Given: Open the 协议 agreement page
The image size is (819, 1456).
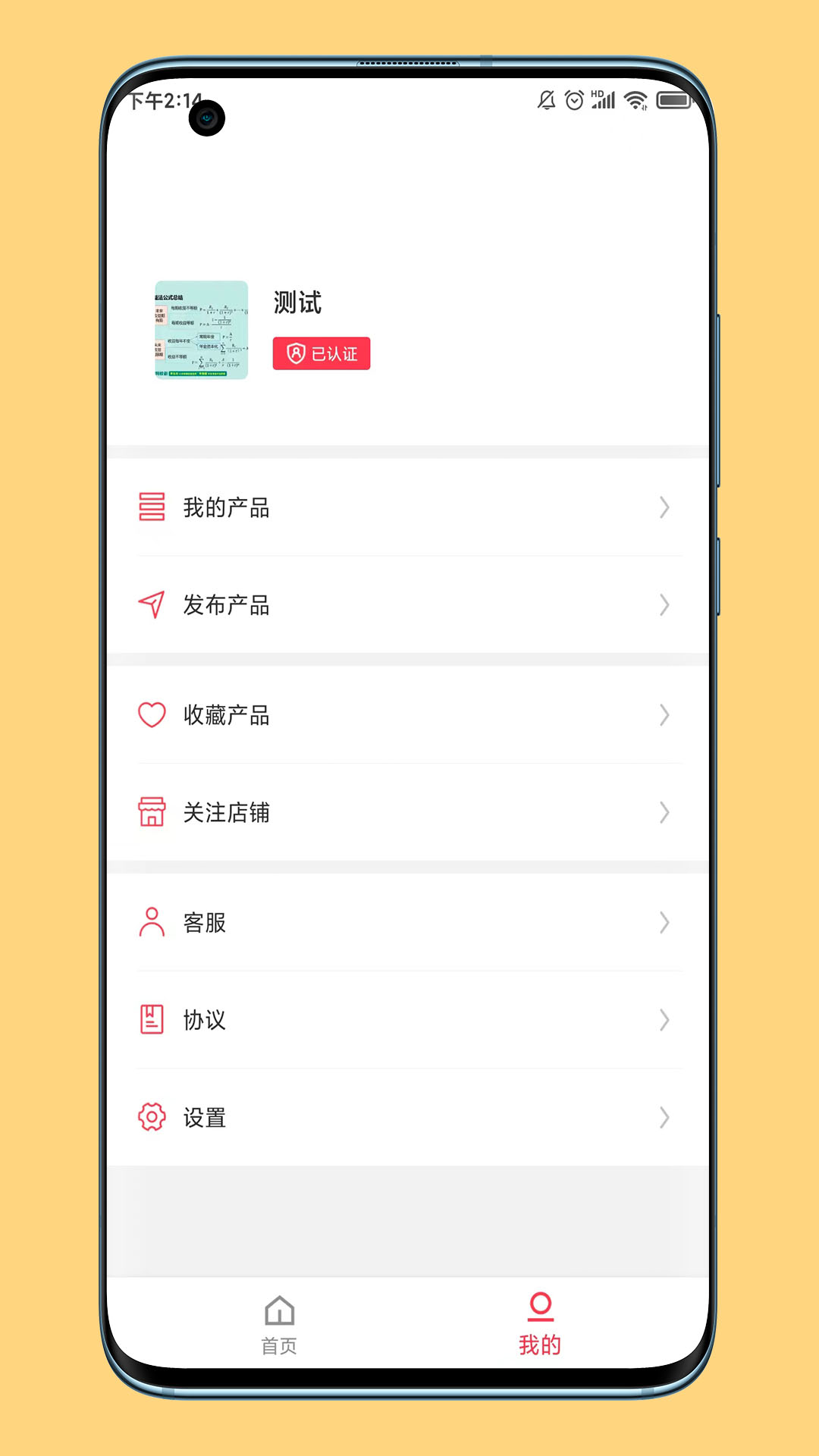Looking at the screenshot, I should tap(408, 1020).
